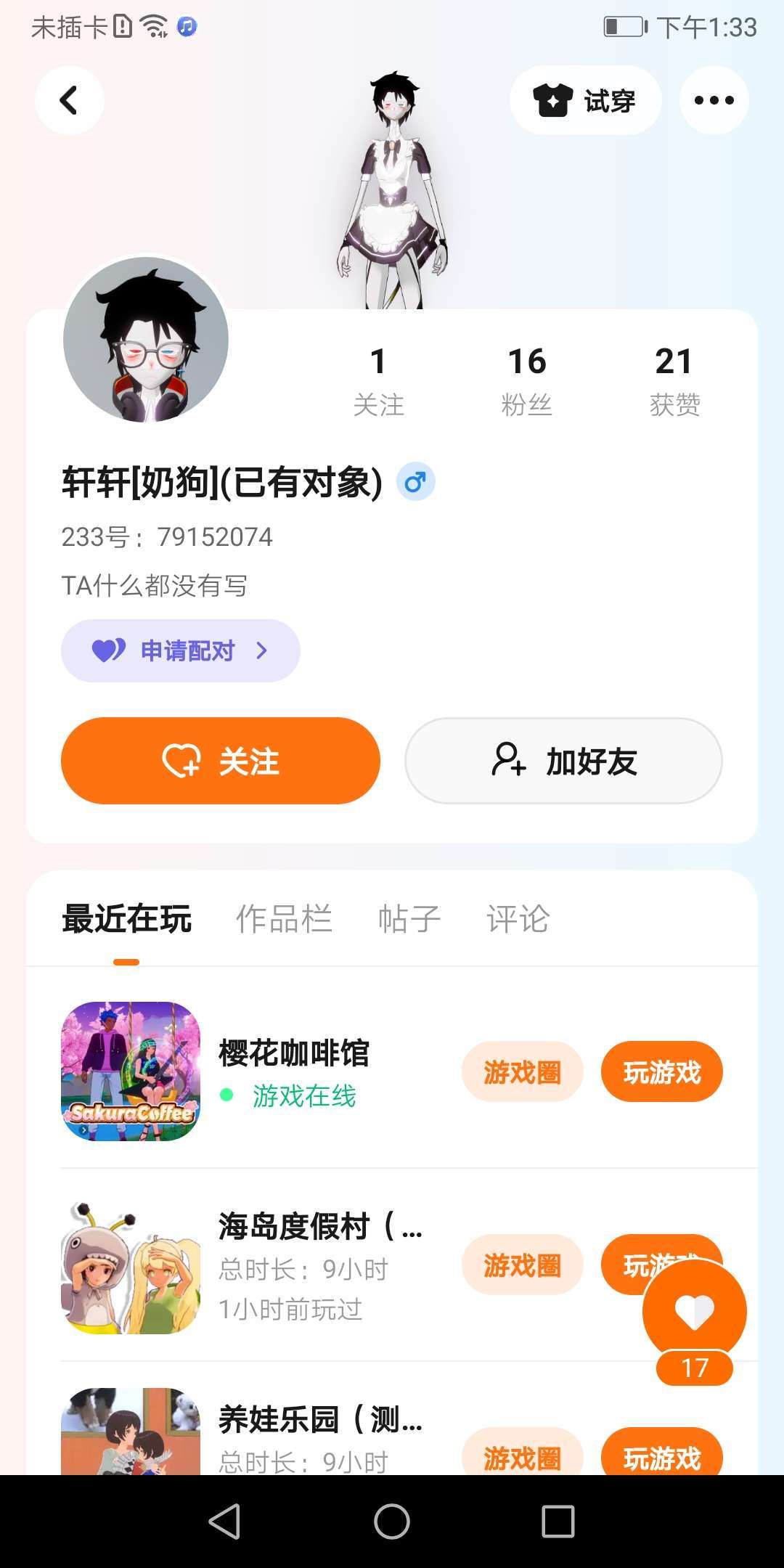Switch to the 作品栏 tab
The image size is (784, 1568).
coord(284,919)
